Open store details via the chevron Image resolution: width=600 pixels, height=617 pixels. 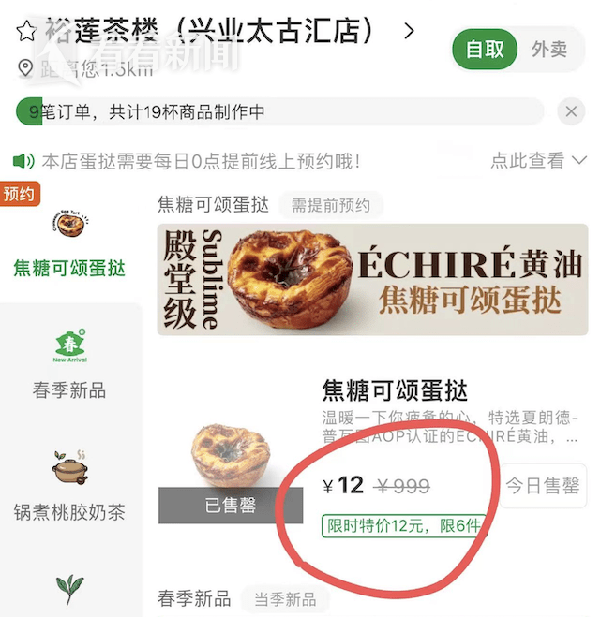(408, 31)
